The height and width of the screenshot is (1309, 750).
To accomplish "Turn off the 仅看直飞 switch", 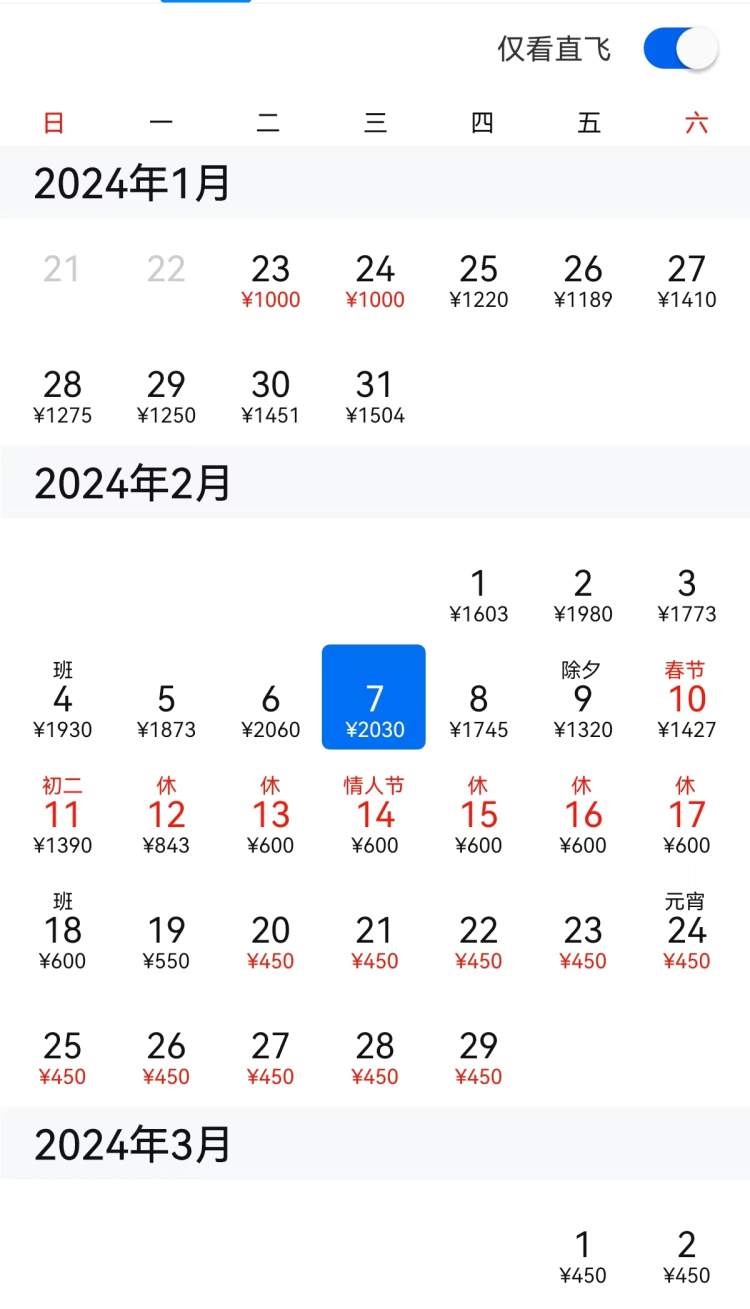I will point(681,49).
